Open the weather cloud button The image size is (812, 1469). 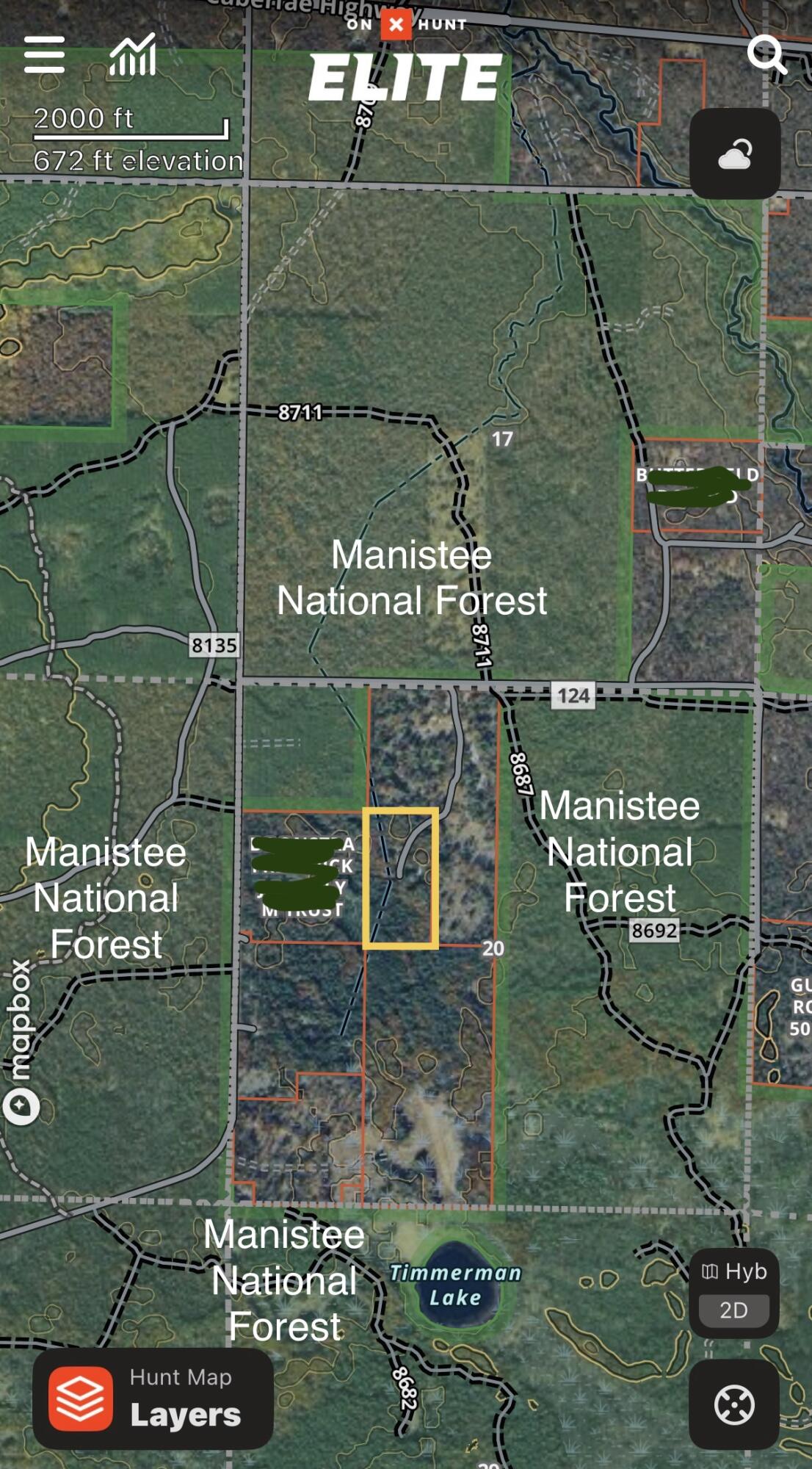tap(735, 154)
